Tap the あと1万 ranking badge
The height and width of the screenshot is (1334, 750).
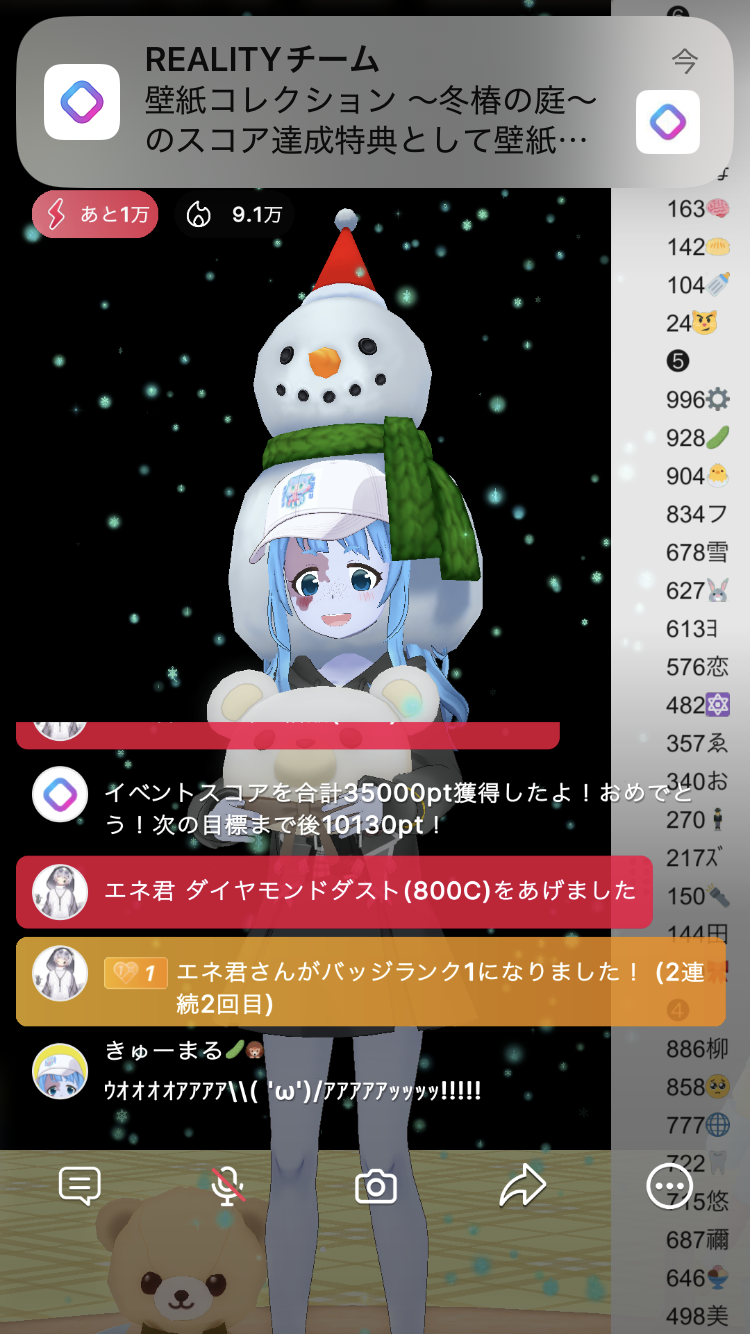click(x=96, y=214)
